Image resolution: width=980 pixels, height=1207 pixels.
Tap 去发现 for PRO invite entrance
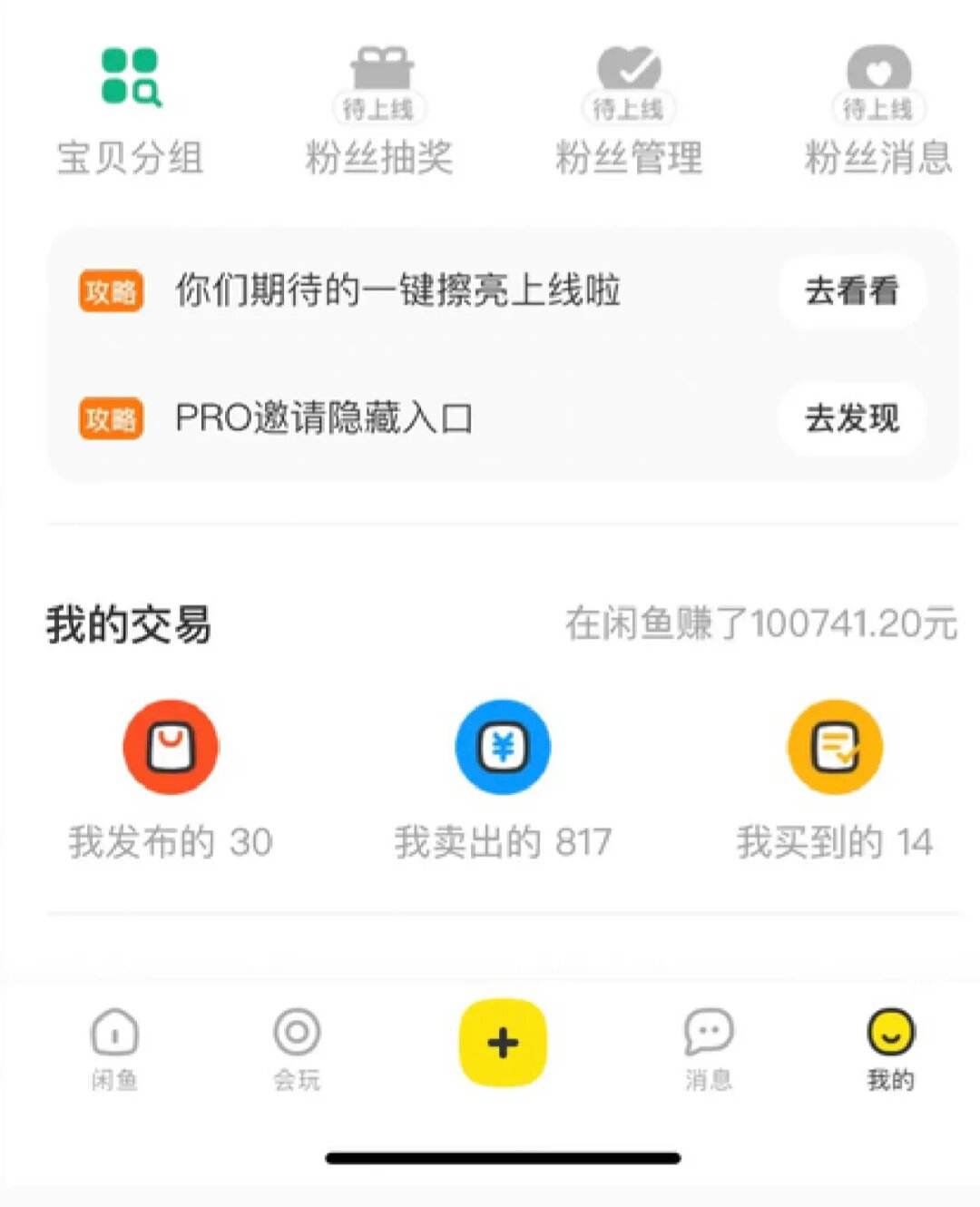pyautogui.click(x=851, y=418)
